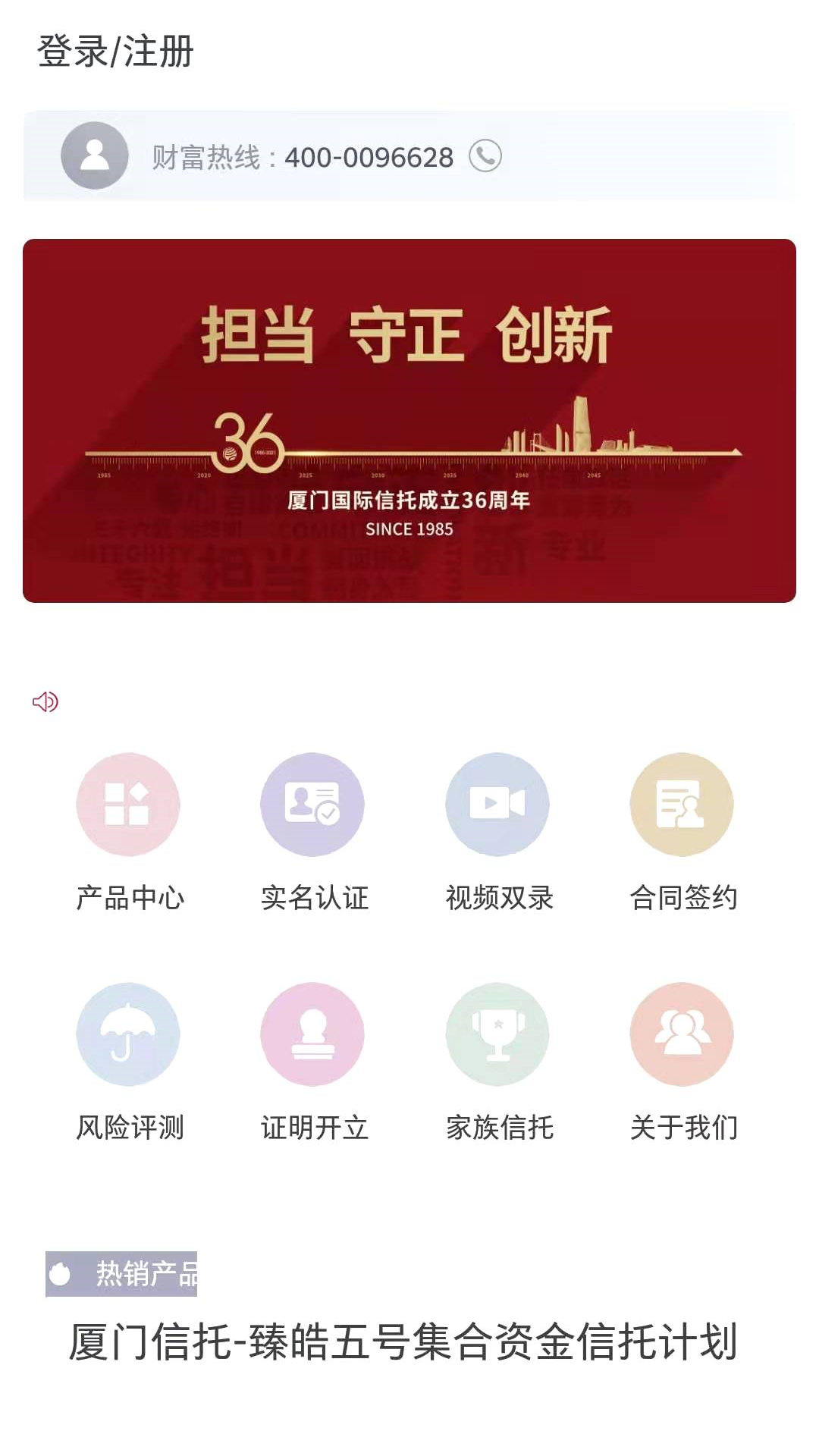The width and height of the screenshot is (819, 1456).
Task: Click the 合同签约 contract signing icon
Action: coord(682,805)
